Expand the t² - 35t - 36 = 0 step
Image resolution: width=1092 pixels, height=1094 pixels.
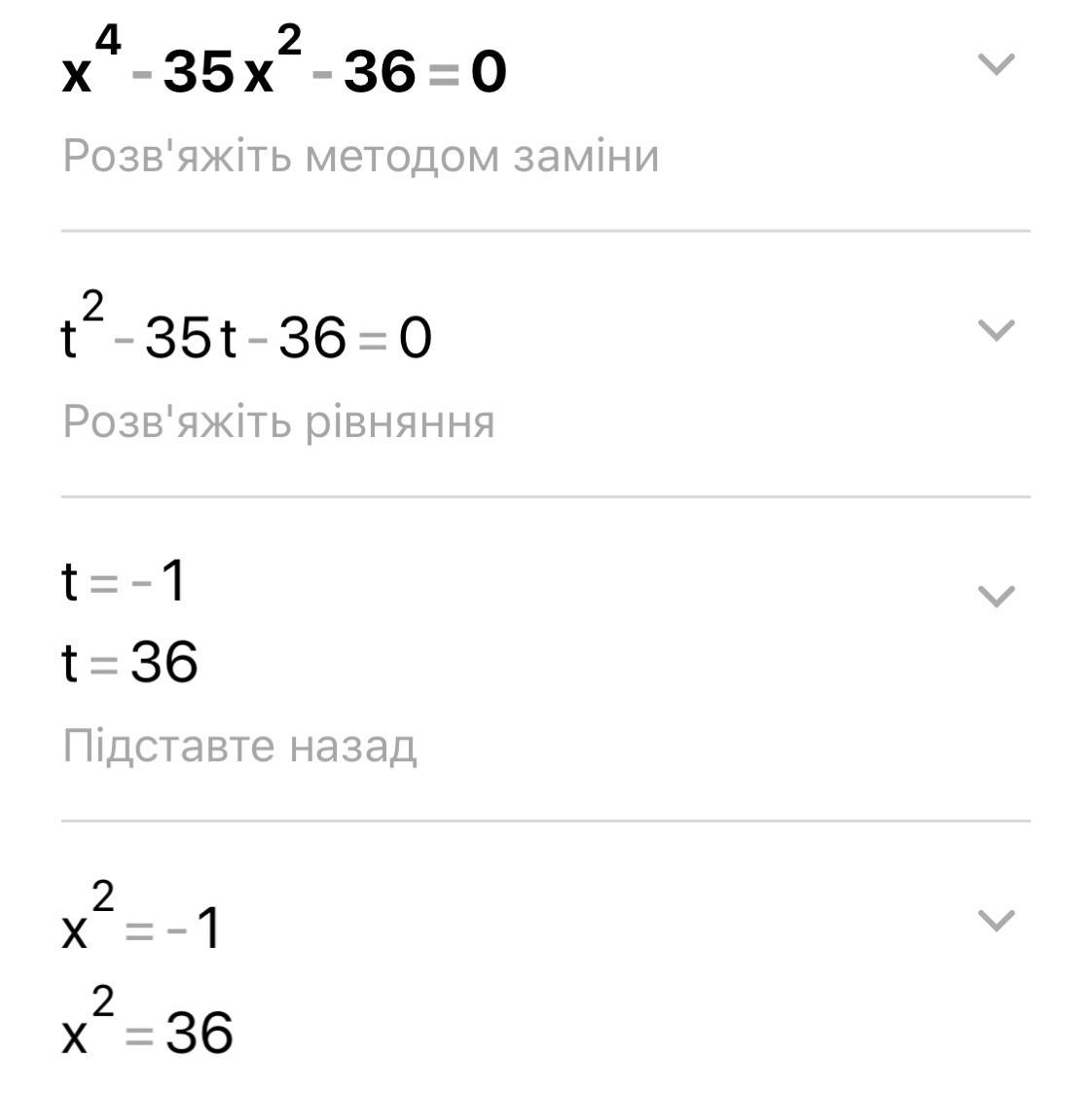point(996,331)
